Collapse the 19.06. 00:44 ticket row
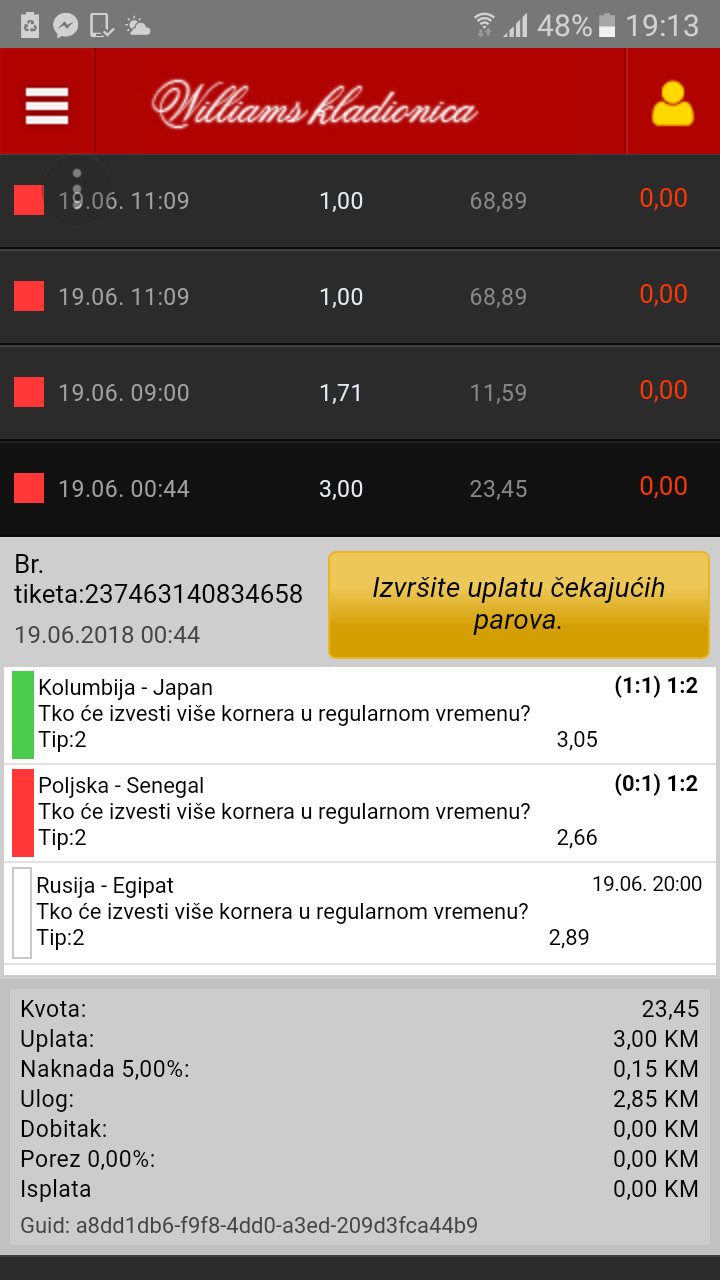720x1280 pixels. pyautogui.click(x=360, y=489)
